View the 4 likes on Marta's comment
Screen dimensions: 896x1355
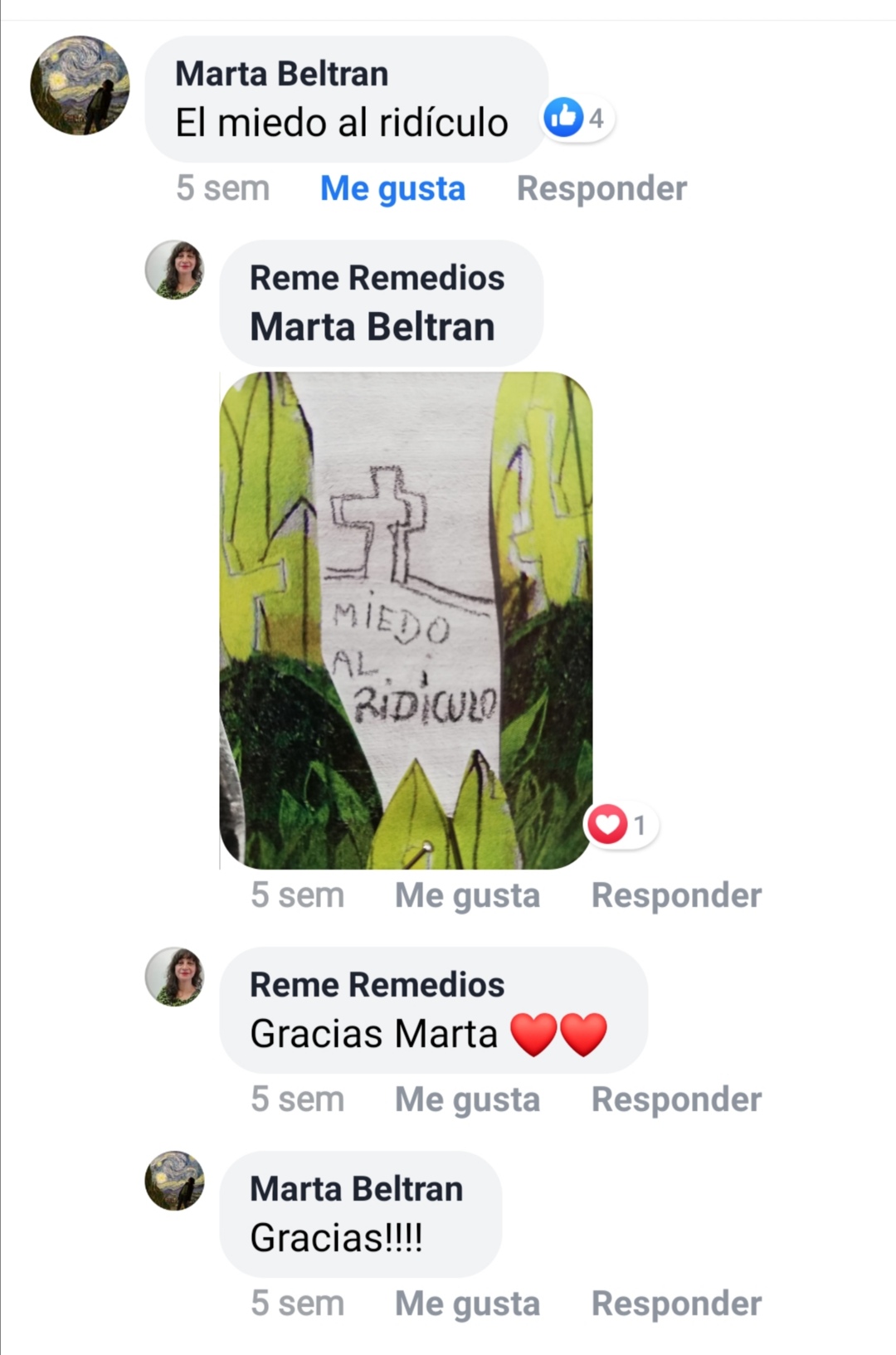pos(578,118)
